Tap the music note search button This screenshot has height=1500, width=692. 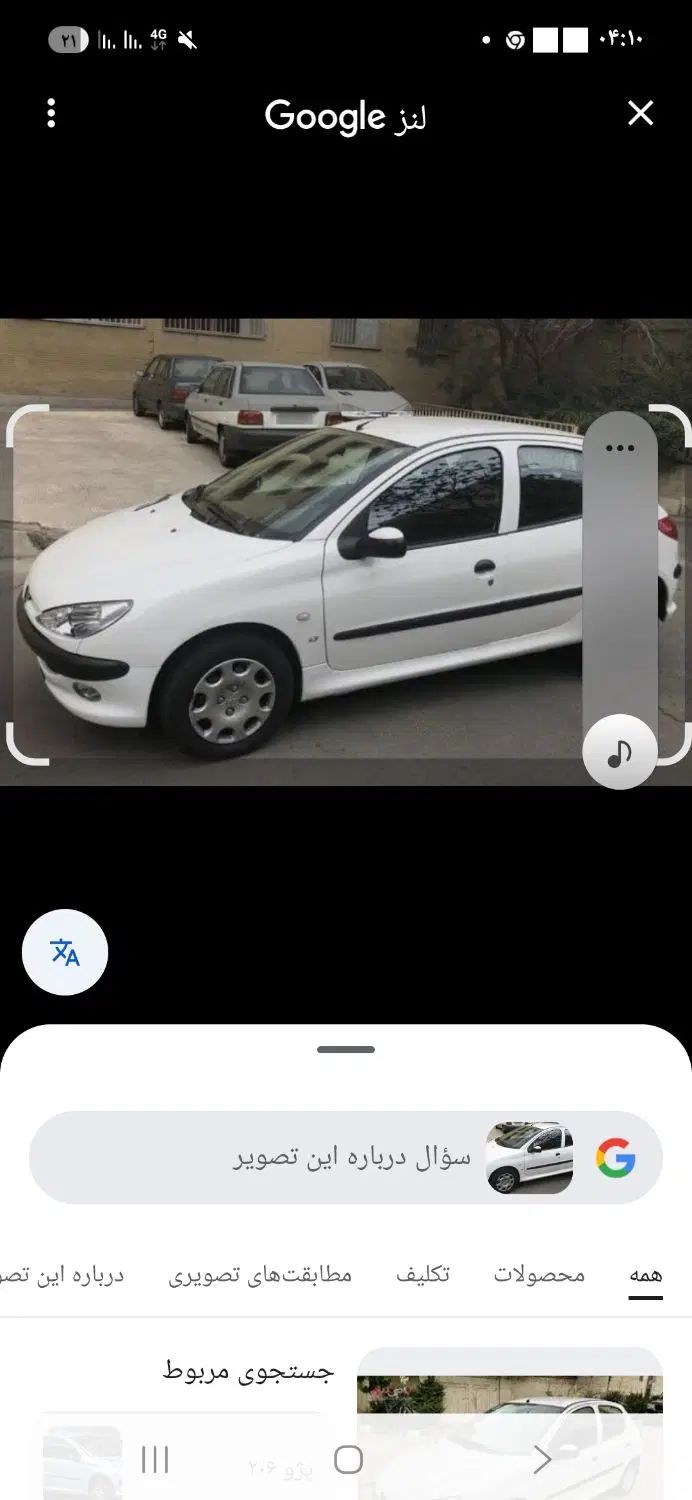(620, 752)
